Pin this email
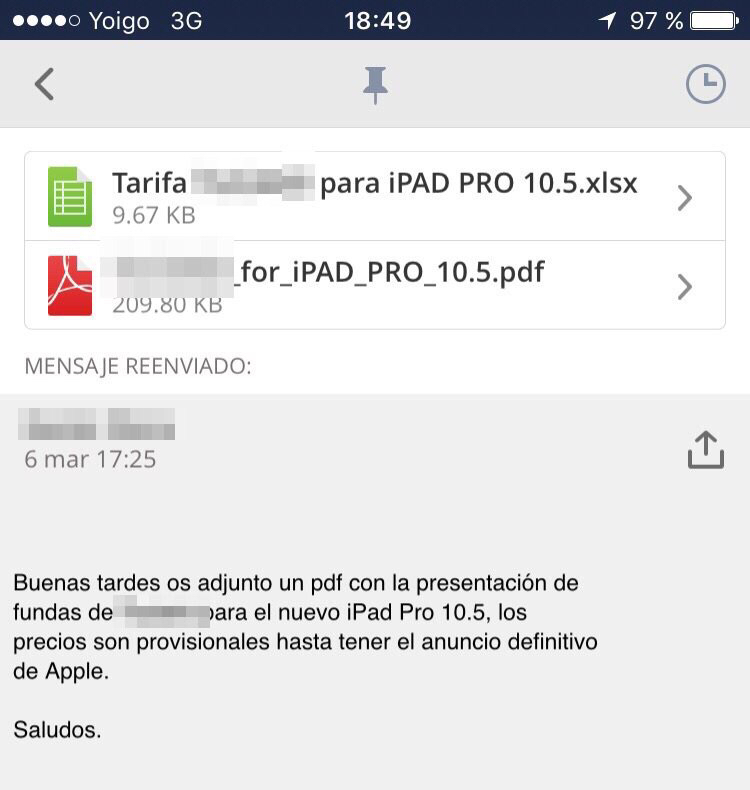 pos(375,85)
